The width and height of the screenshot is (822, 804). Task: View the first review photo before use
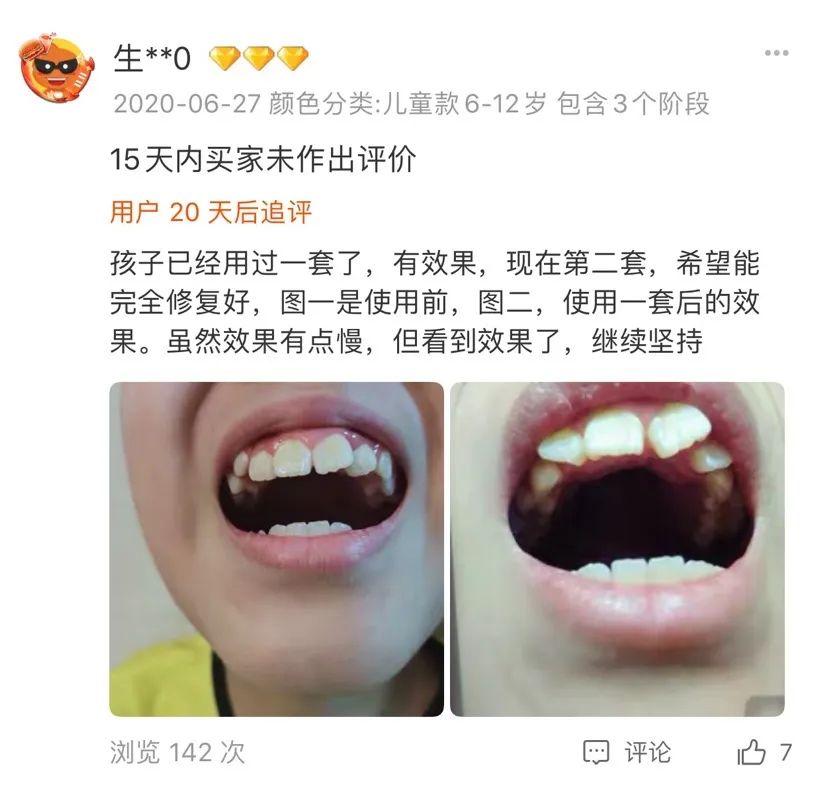click(276, 549)
